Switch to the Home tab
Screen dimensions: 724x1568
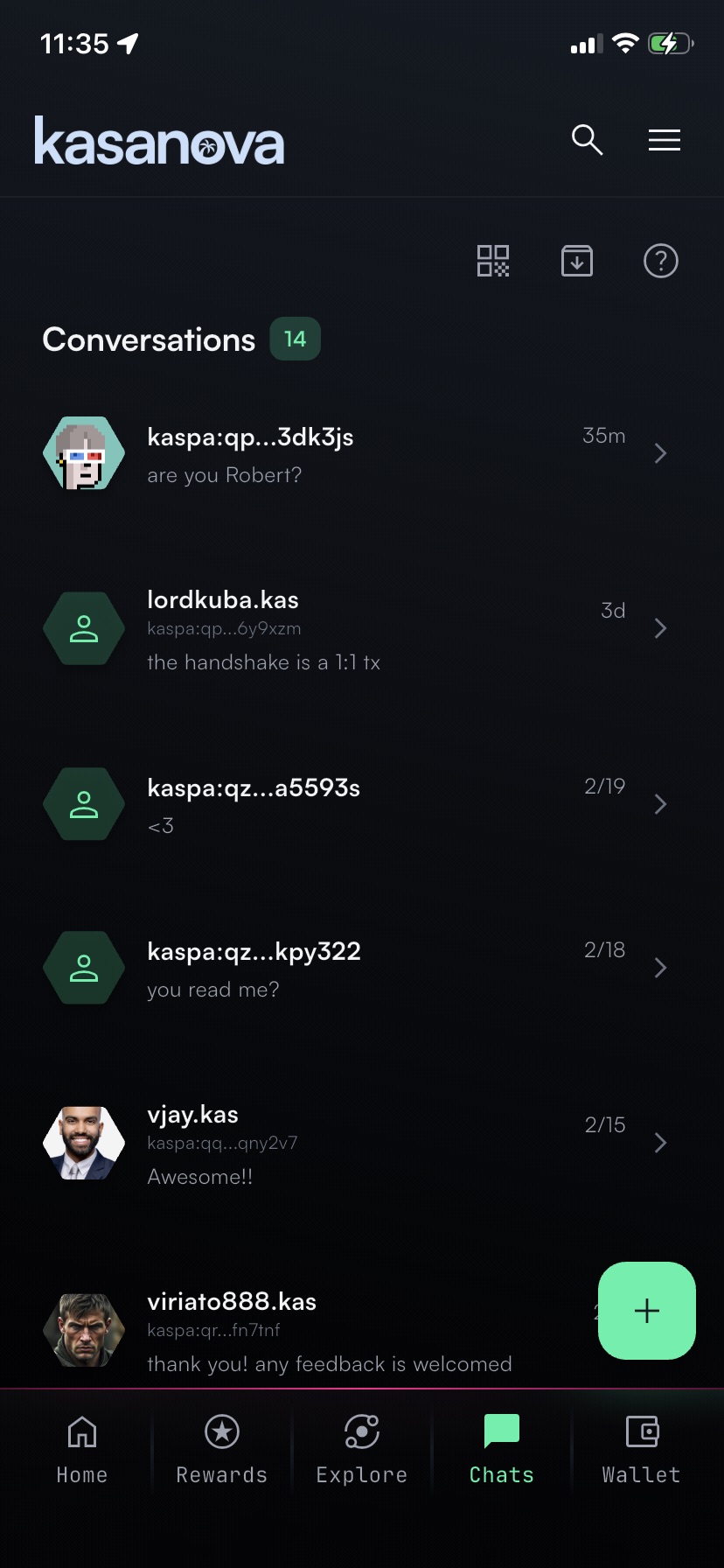82,1449
